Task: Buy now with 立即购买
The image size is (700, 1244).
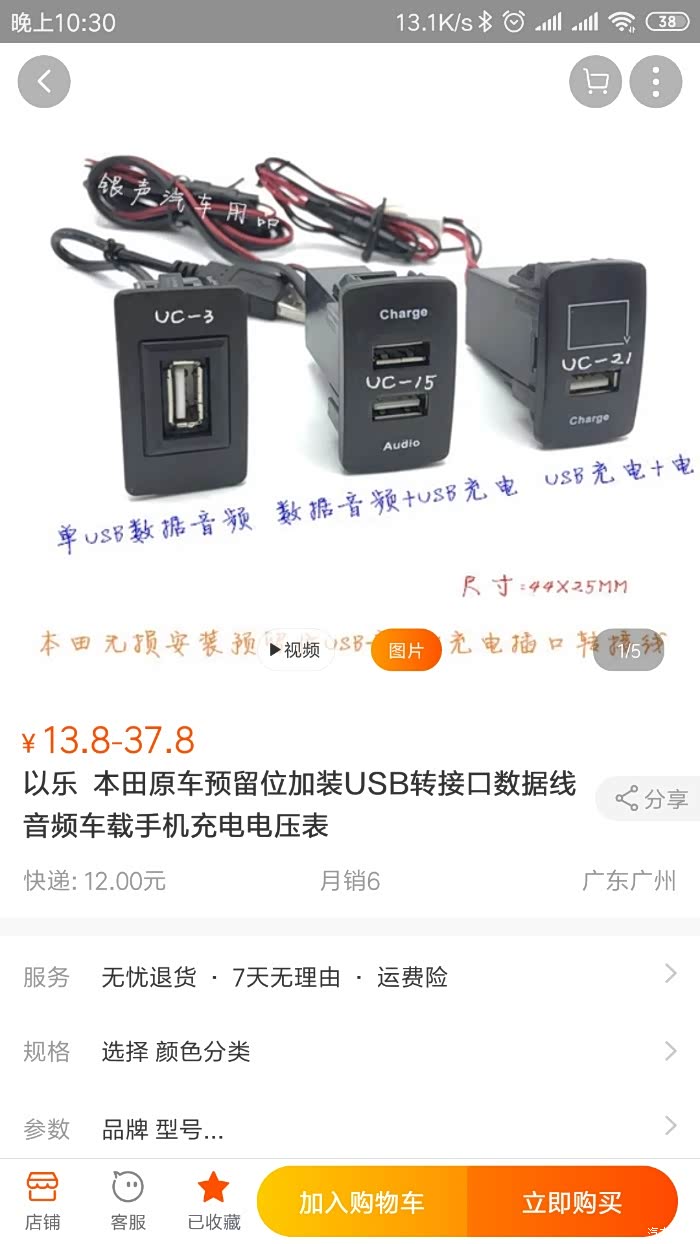Action: tap(572, 1202)
